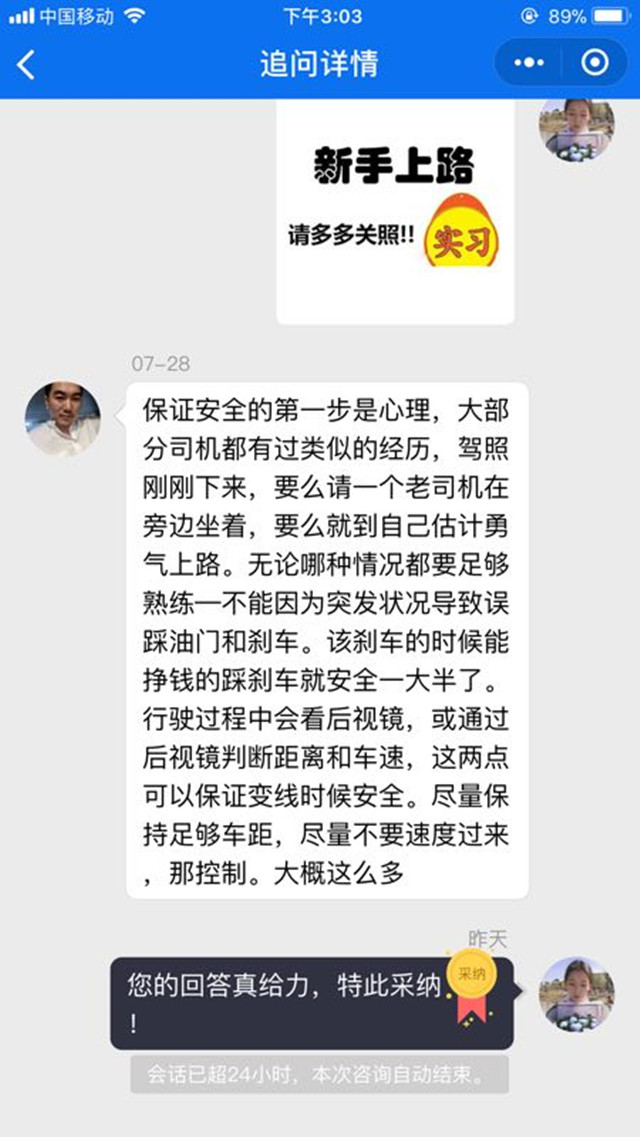This screenshot has width=640, height=1137.
Task: Open the mini program more options menu
Action: [529, 64]
